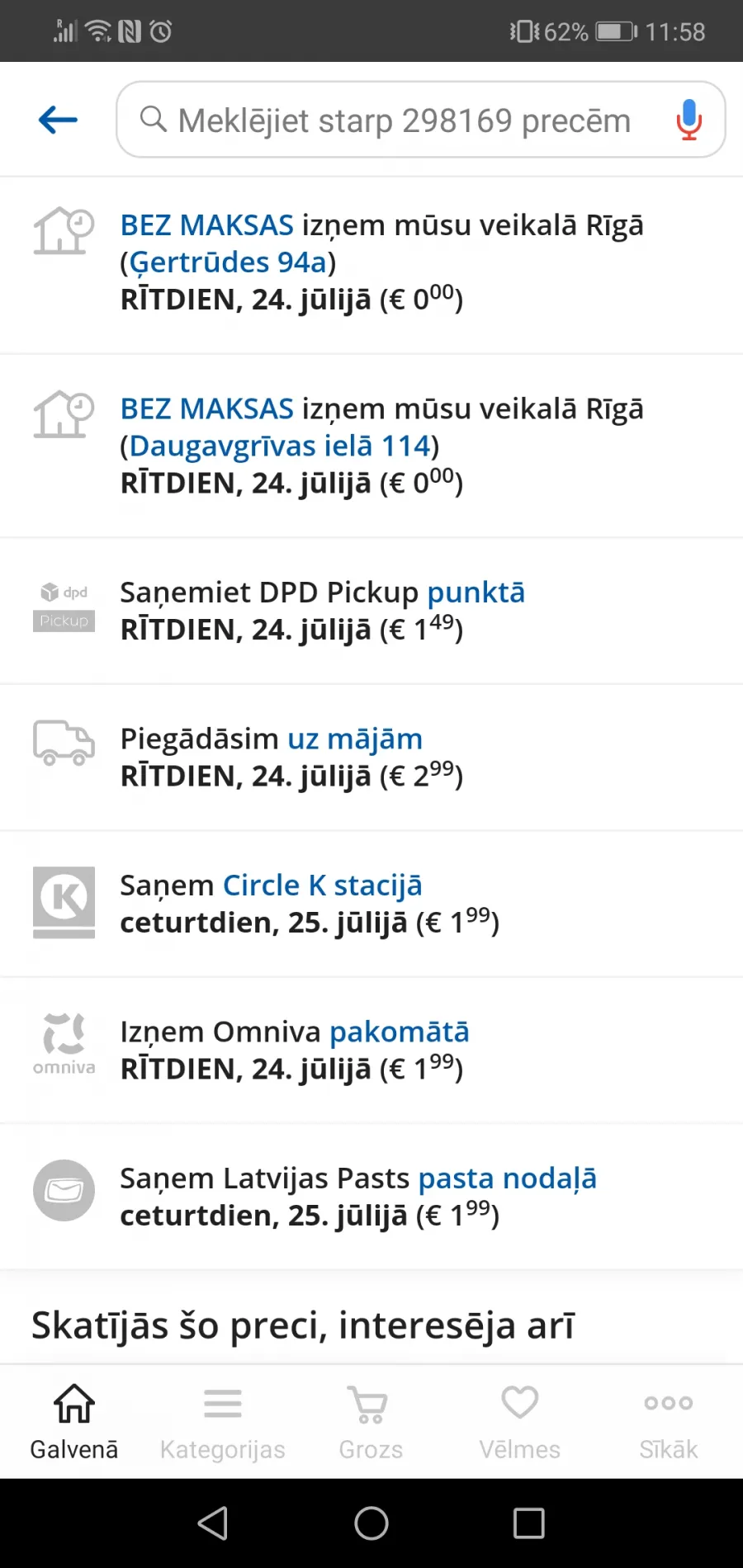The width and height of the screenshot is (743, 1568).
Task: Open the Circle K stacijā link
Action: [323, 885]
